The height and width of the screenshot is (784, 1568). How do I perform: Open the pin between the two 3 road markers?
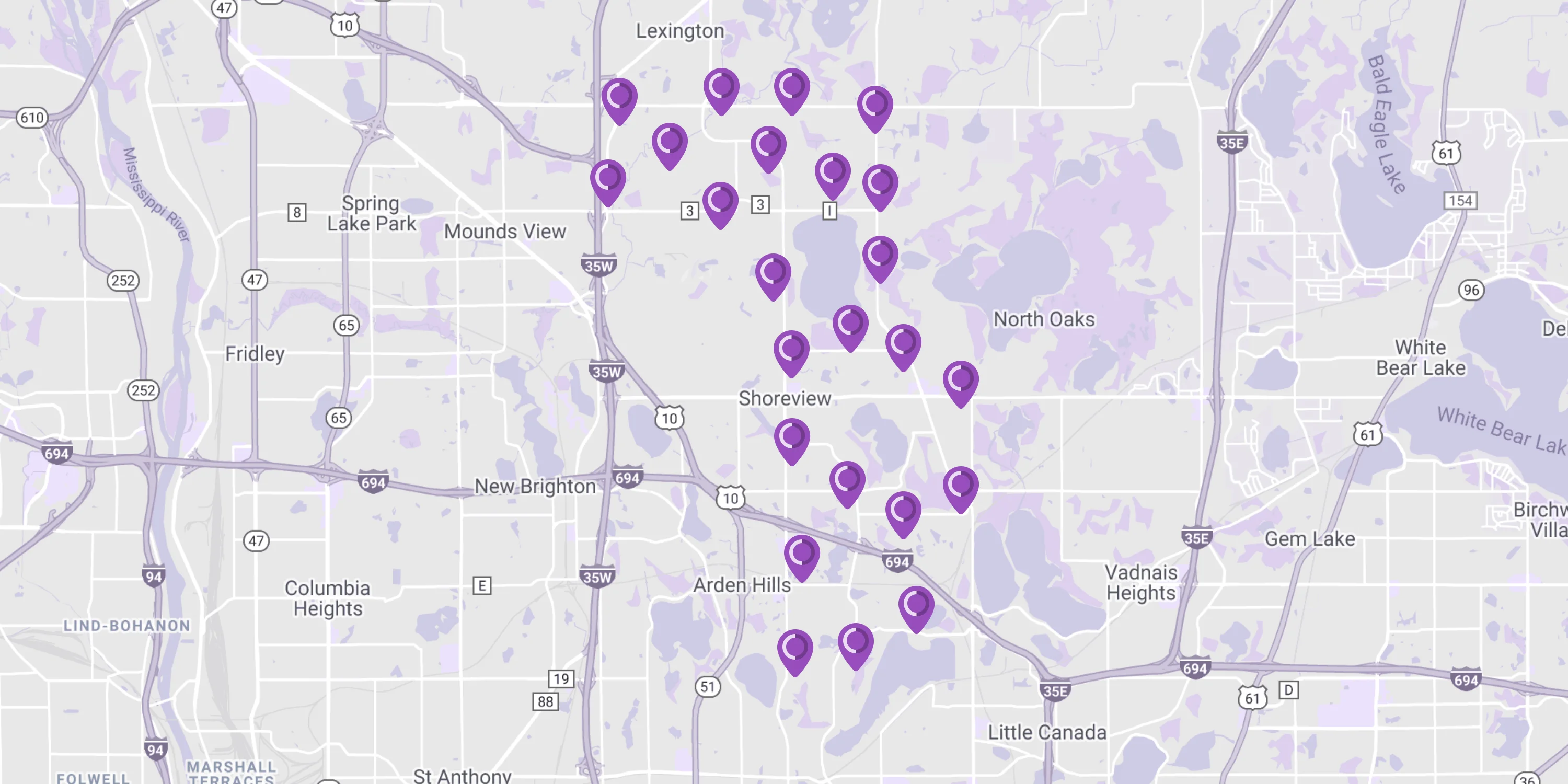[720, 201]
